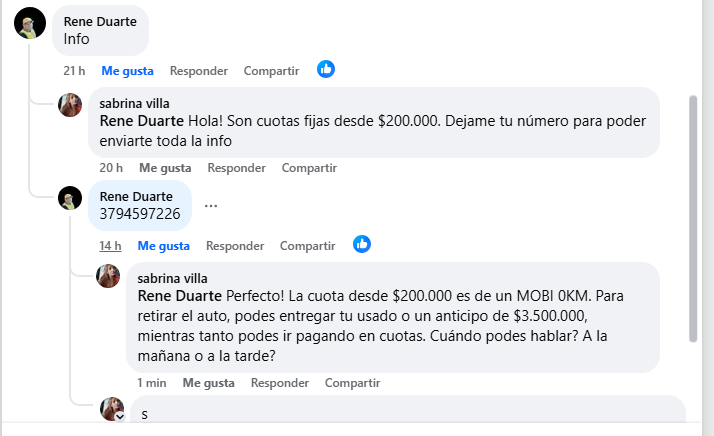Open Rene Duarte's profile name on Info
The height and width of the screenshot is (436, 714).
point(101,21)
